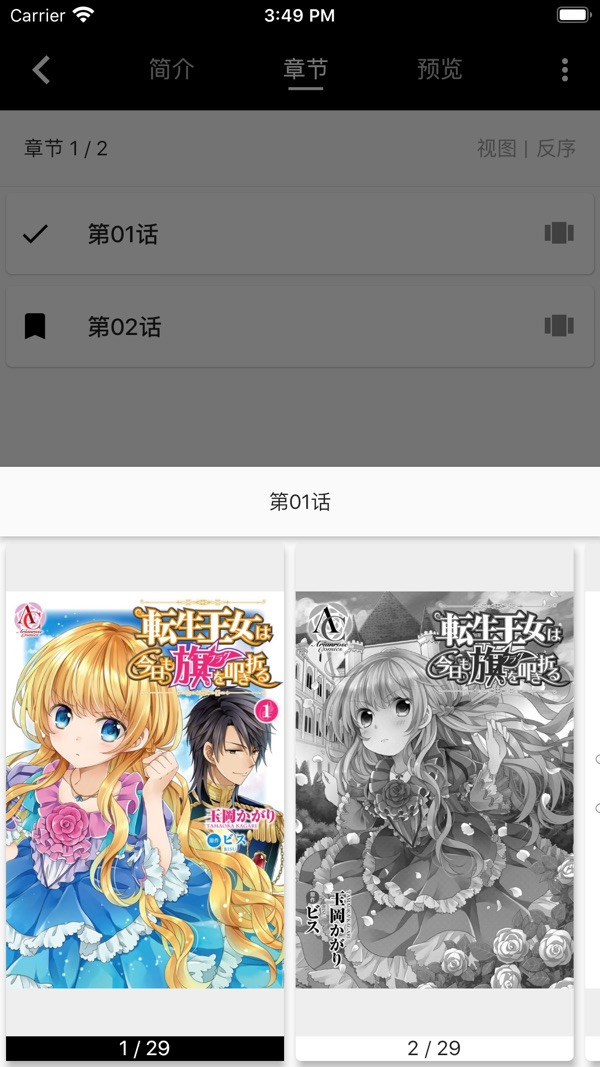Switch to the 简介 tab
Viewport: 600px width, 1067px height.
pos(171,69)
